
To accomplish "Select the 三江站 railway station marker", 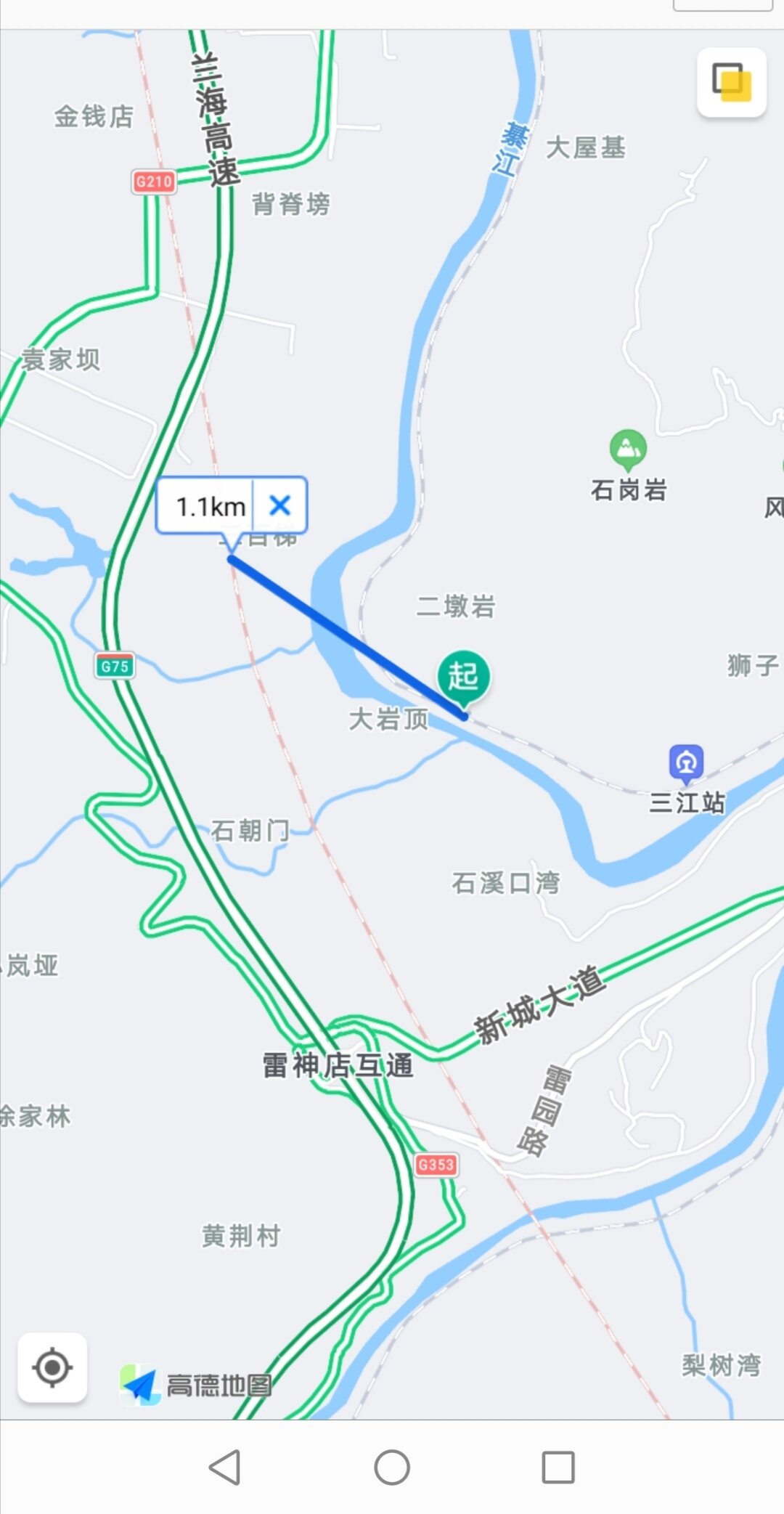I will tap(686, 762).
